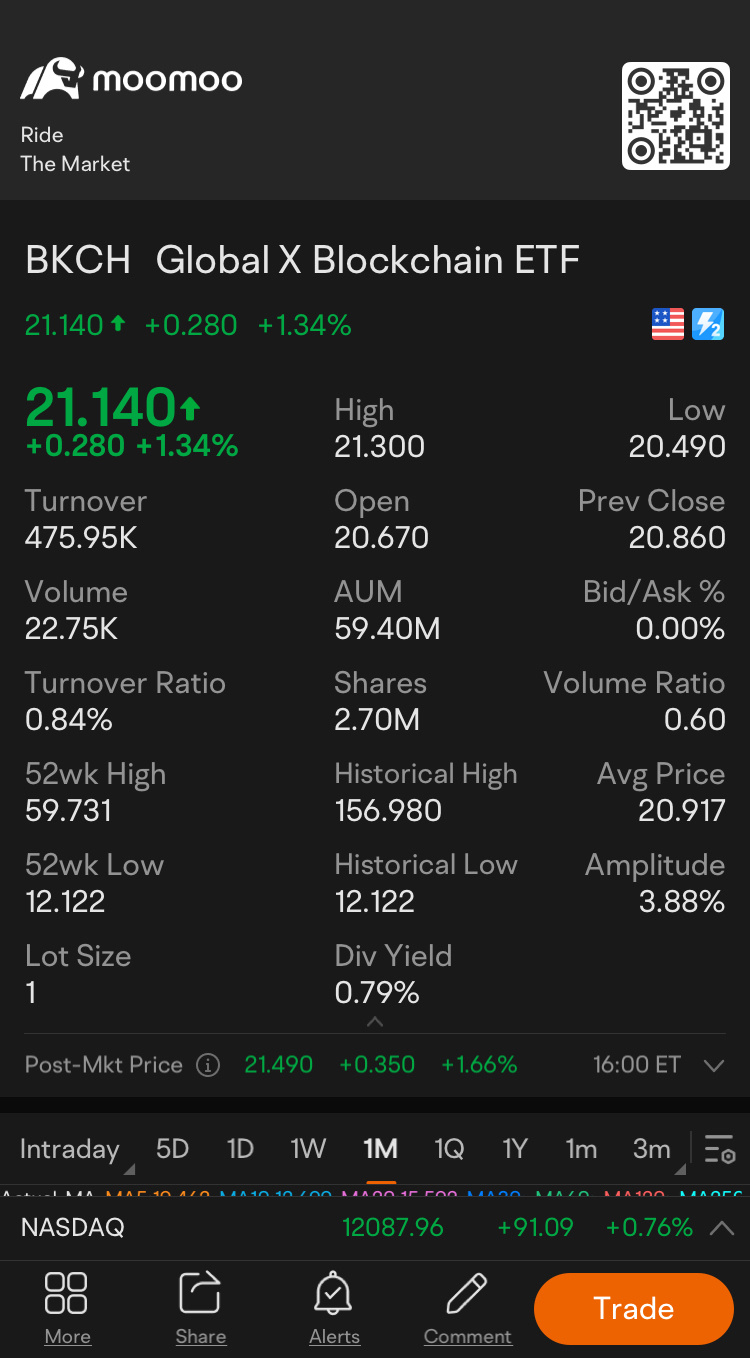Select the 5D chart period

172,1150
